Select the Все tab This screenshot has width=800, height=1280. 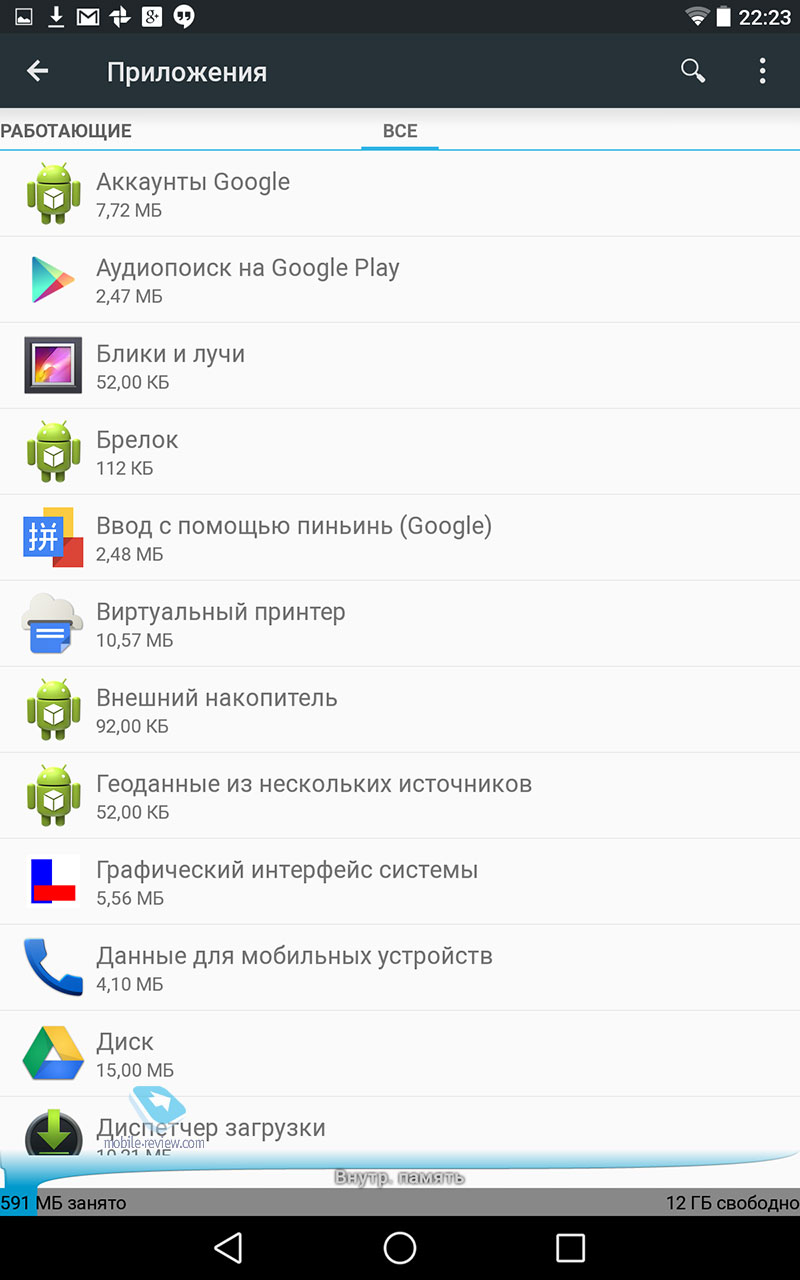[400, 131]
